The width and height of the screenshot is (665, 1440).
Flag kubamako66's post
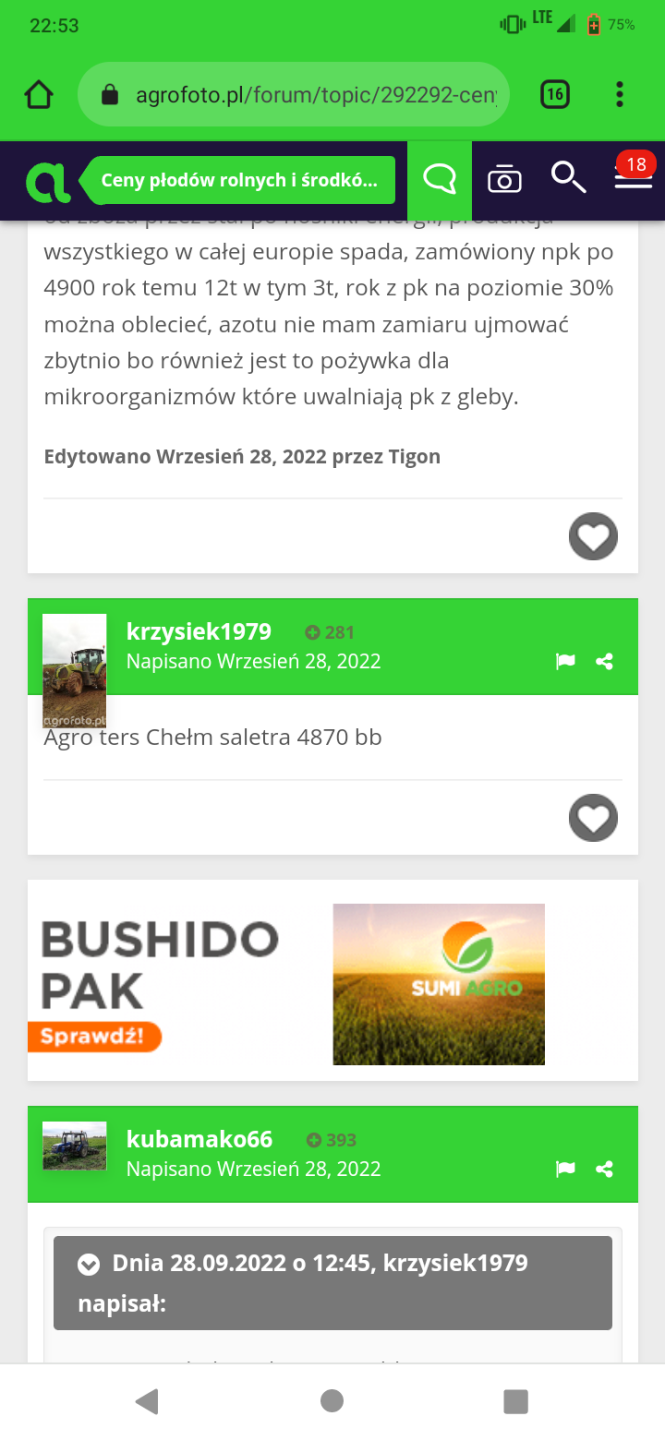[566, 1169]
